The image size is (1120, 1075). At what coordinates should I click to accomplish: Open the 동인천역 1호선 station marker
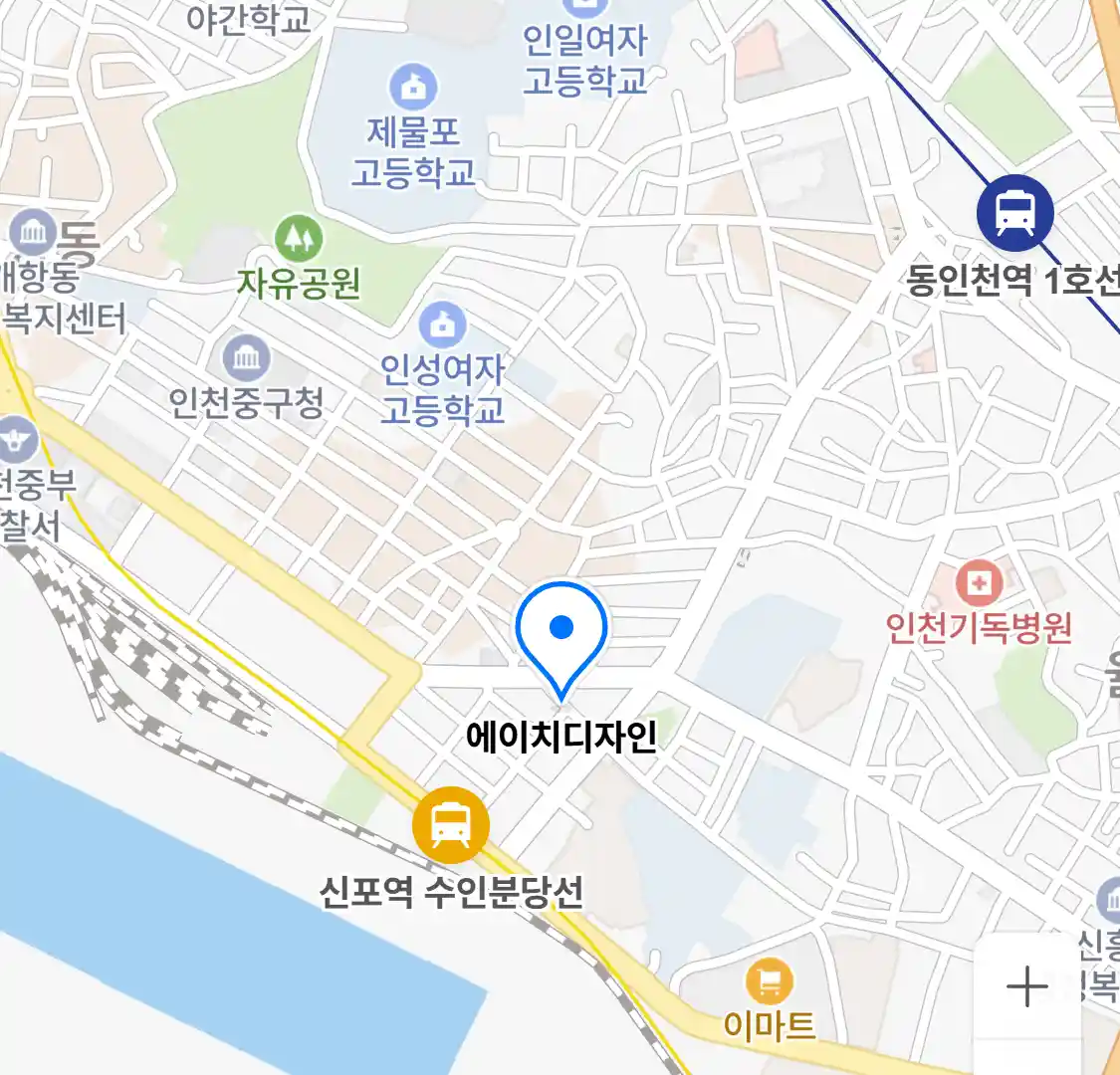tap(1014, 213)
